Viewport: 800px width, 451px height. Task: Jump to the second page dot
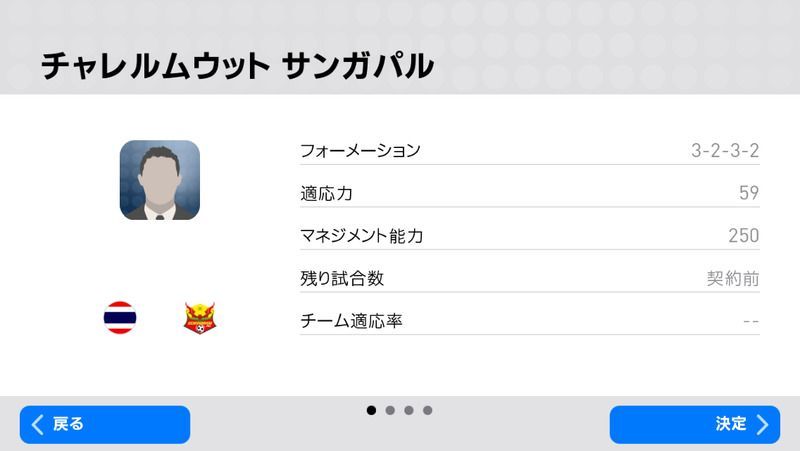tap(390, 410)
